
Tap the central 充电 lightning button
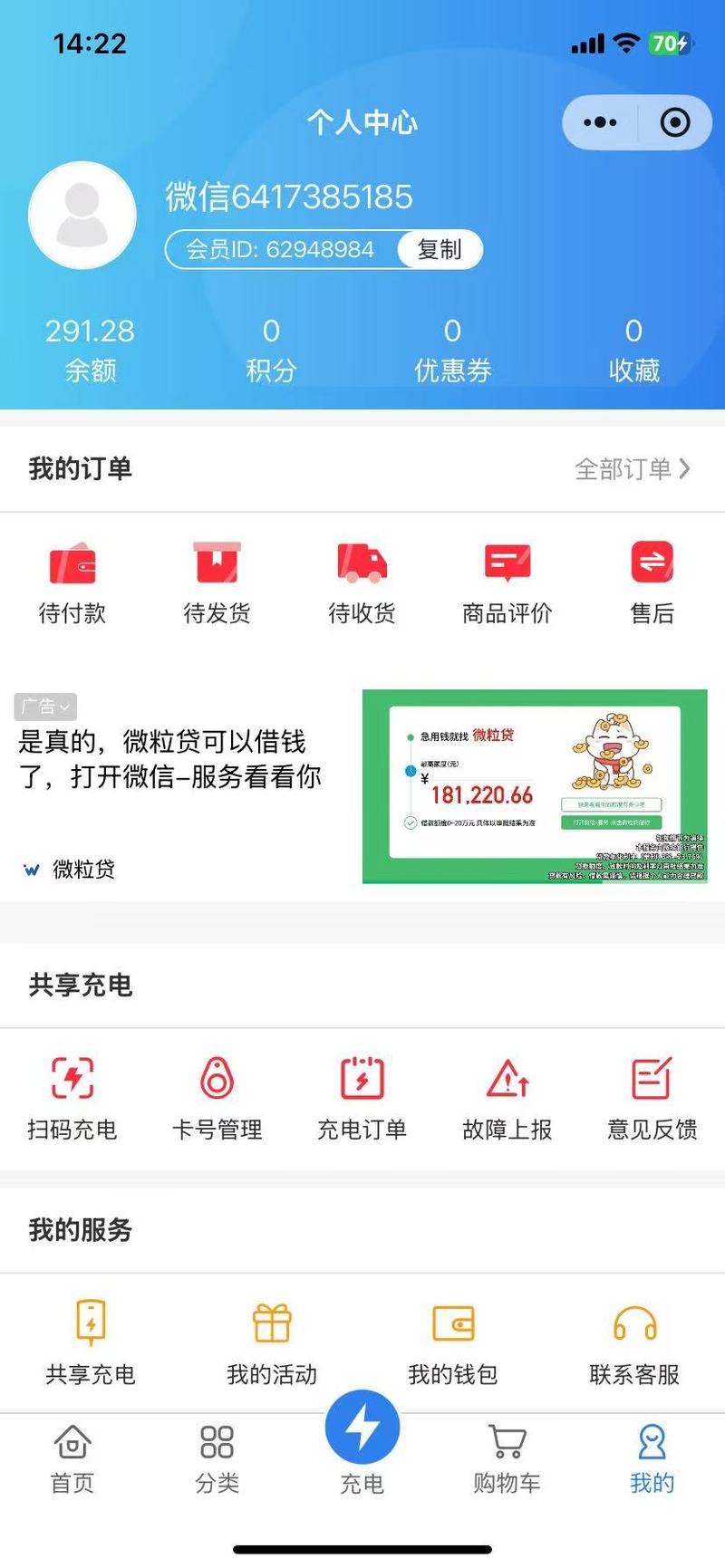point(362,1429)
